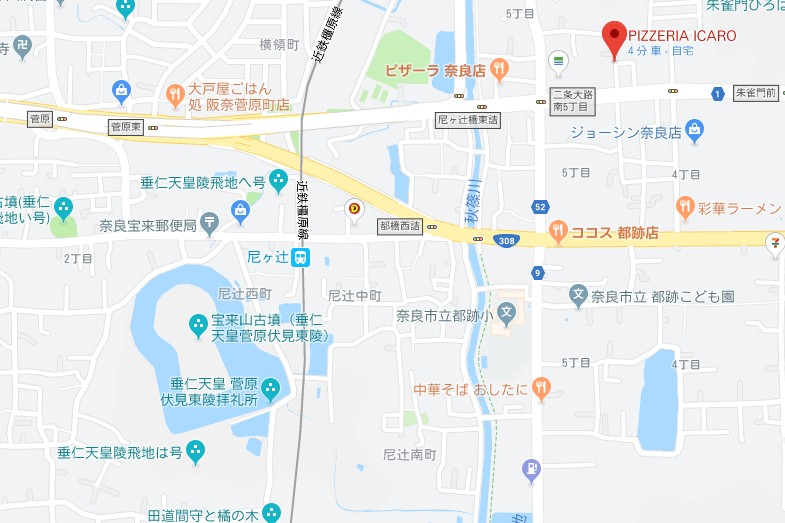Tap 大戸屋ごはん処 restaurant marker

(x=174, y=95)
